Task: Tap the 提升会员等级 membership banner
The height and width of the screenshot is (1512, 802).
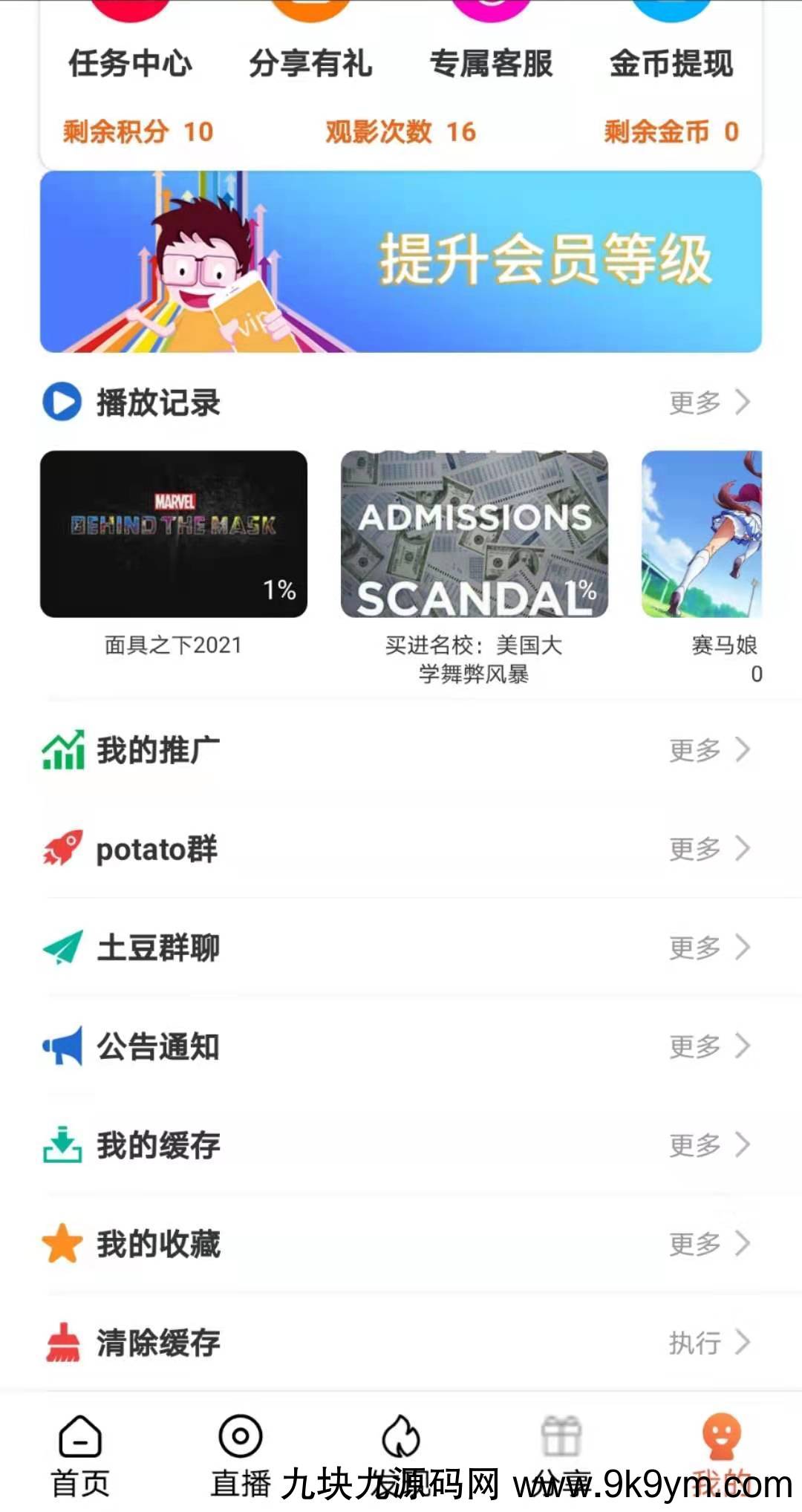Action: pos(401,261)
